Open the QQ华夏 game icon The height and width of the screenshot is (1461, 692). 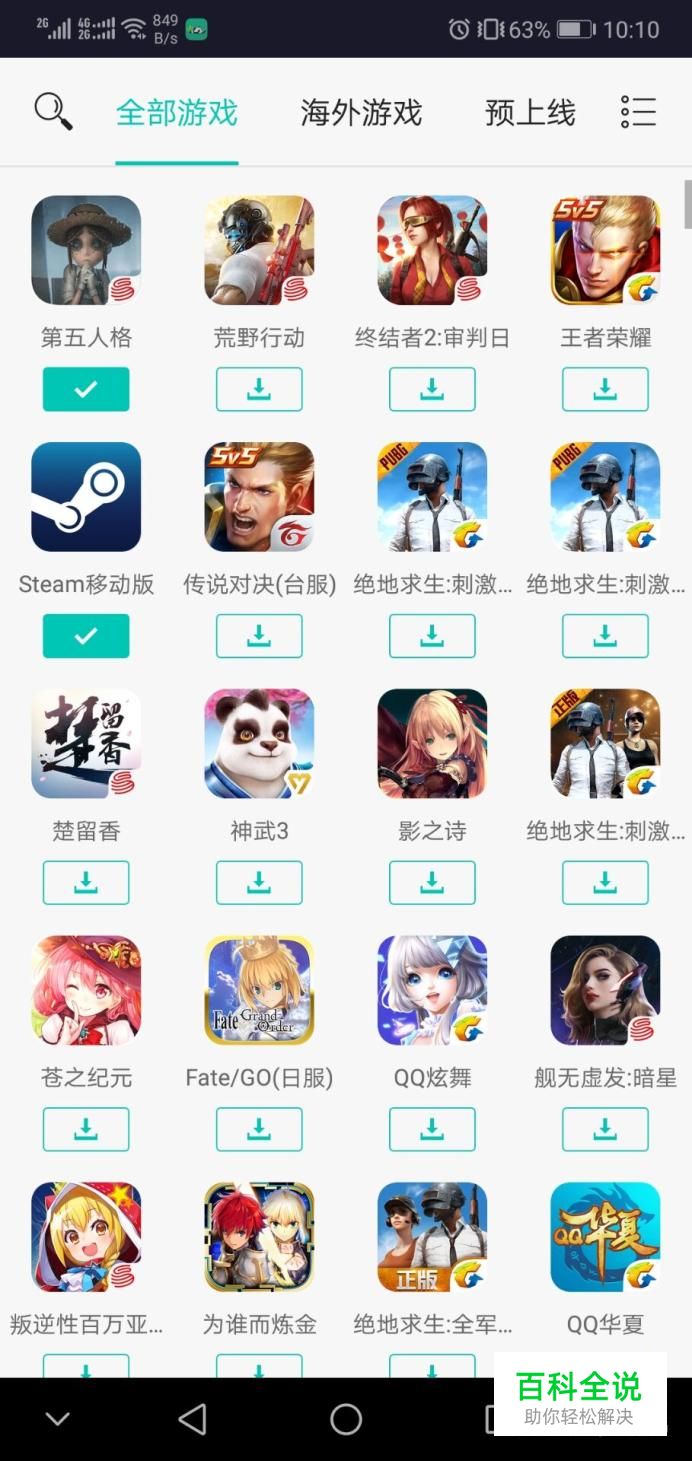pyautogui.click(x=605, y=1237)
